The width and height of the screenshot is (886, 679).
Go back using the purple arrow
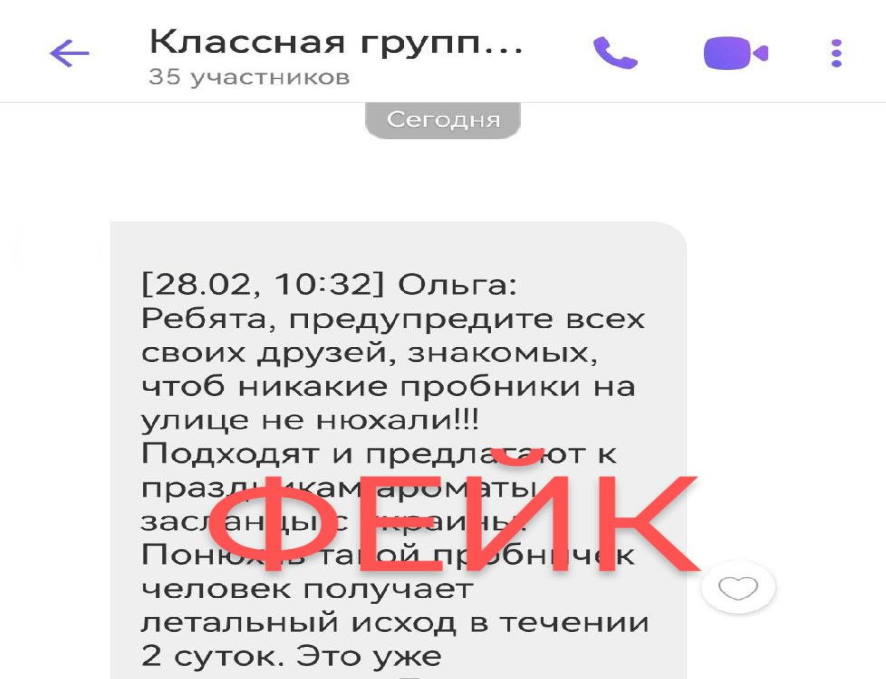click(70, 53)
